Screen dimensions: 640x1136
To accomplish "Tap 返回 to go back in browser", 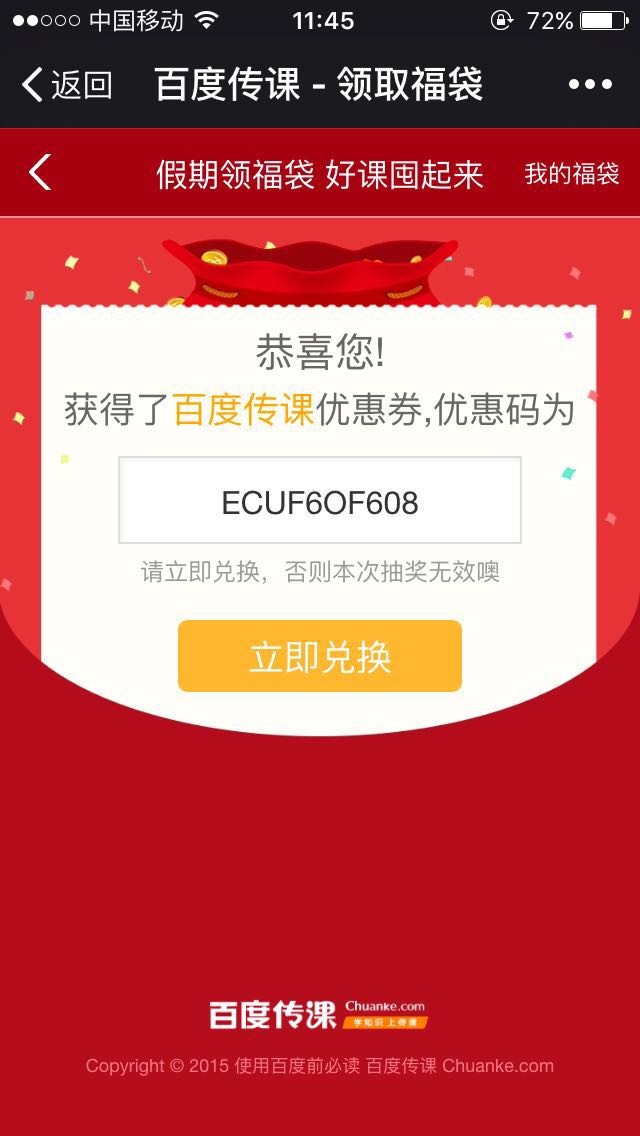I will pos(67,85).
